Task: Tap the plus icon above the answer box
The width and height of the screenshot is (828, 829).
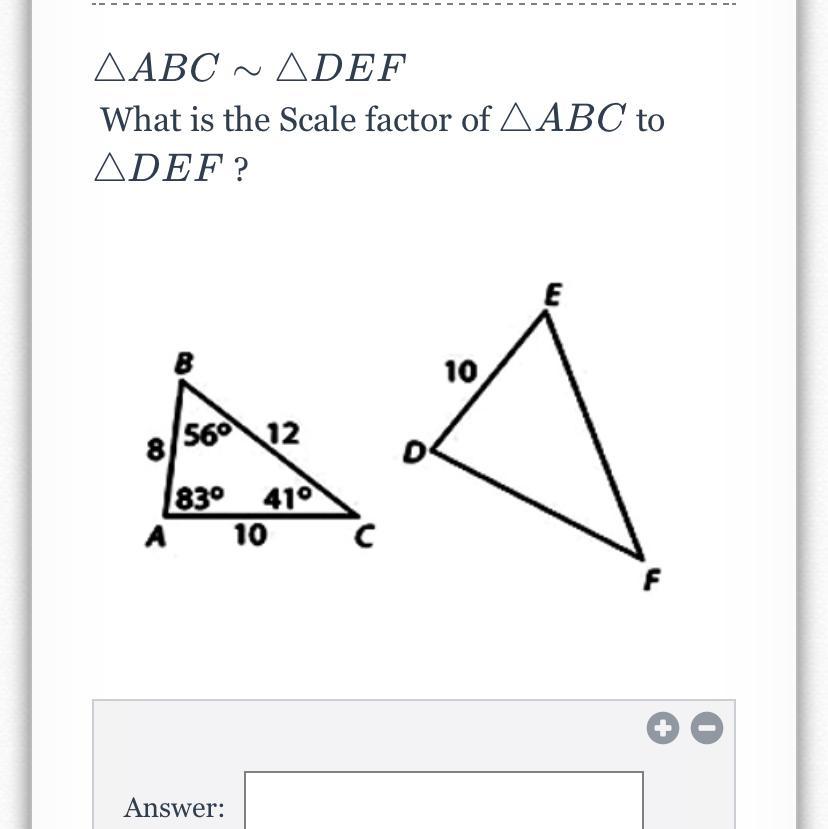Action: point(663,728)
